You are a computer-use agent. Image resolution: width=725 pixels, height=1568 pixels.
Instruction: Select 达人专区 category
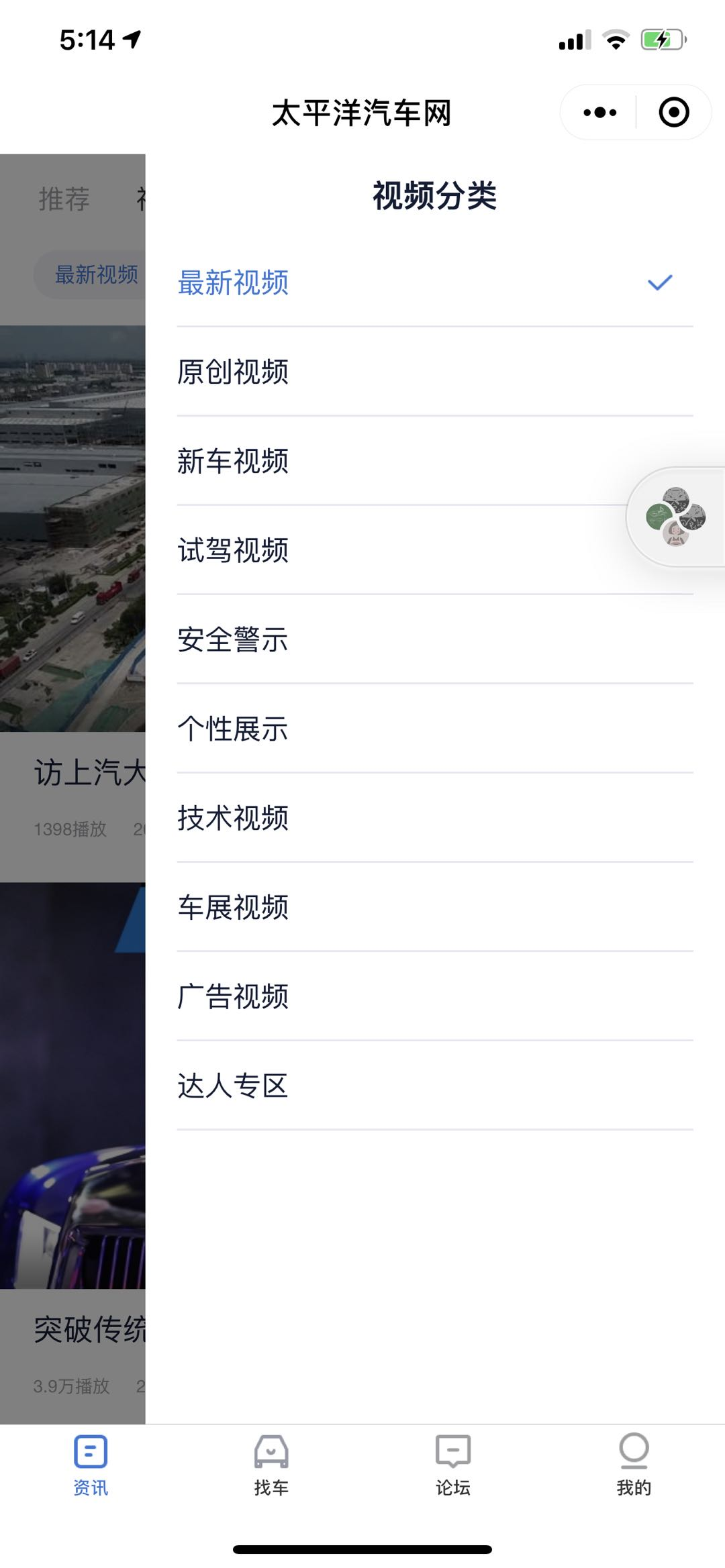click(233, 1086)
